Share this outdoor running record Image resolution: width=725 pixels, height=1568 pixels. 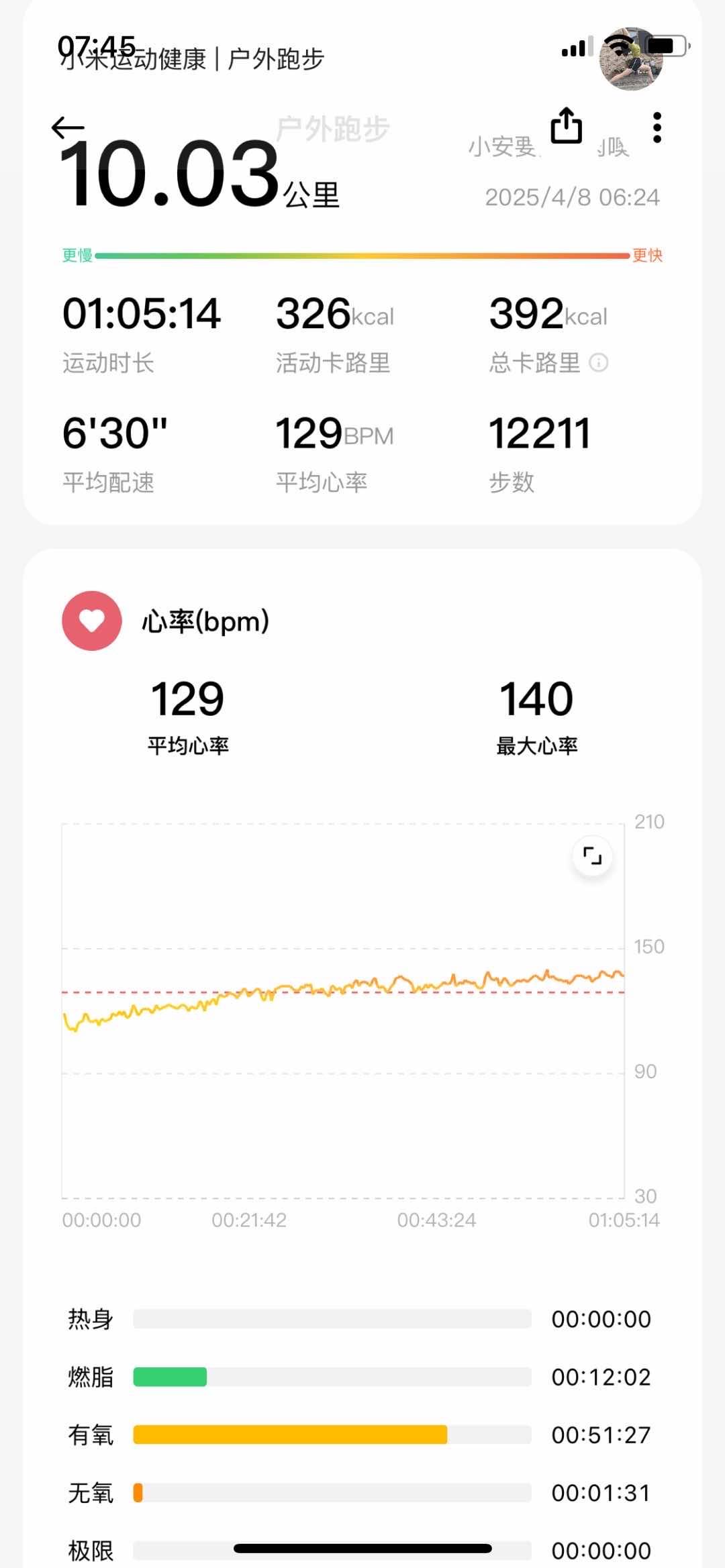click(x=566, y=125)
